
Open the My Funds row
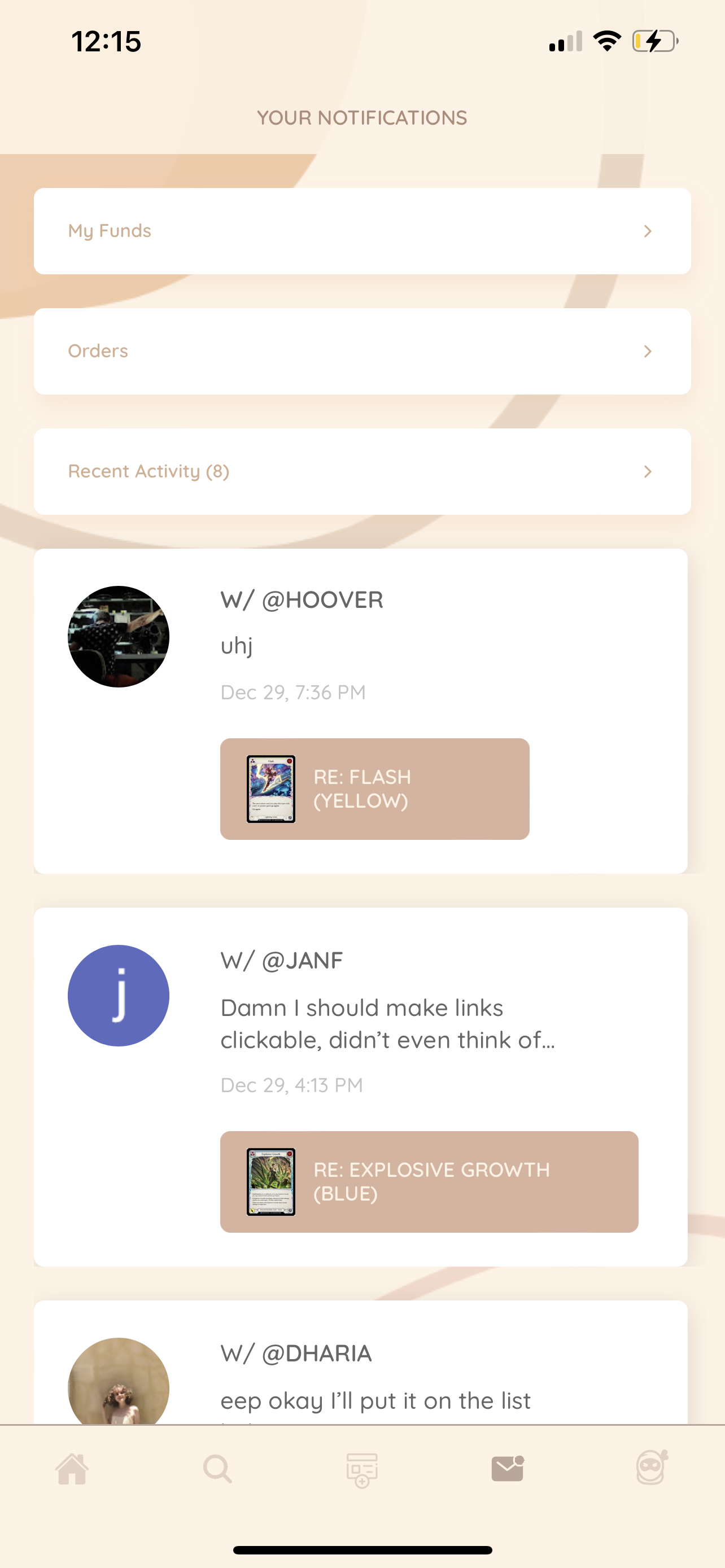click(361, 231)
